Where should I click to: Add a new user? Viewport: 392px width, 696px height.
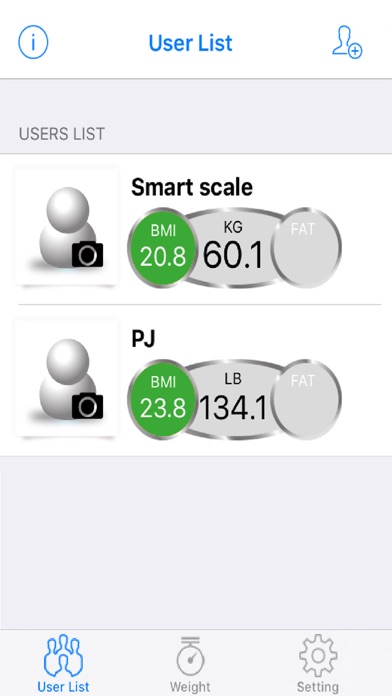(x=347, y=42)
